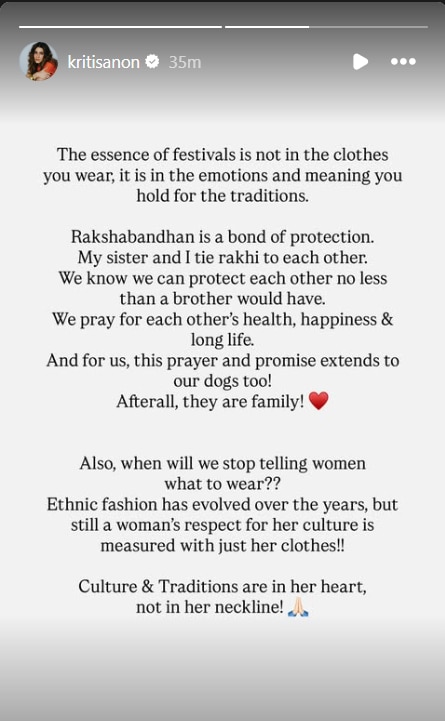The image size is (445, 721).
Task: Open the three-dot more options menu
Action: [403, 62]
